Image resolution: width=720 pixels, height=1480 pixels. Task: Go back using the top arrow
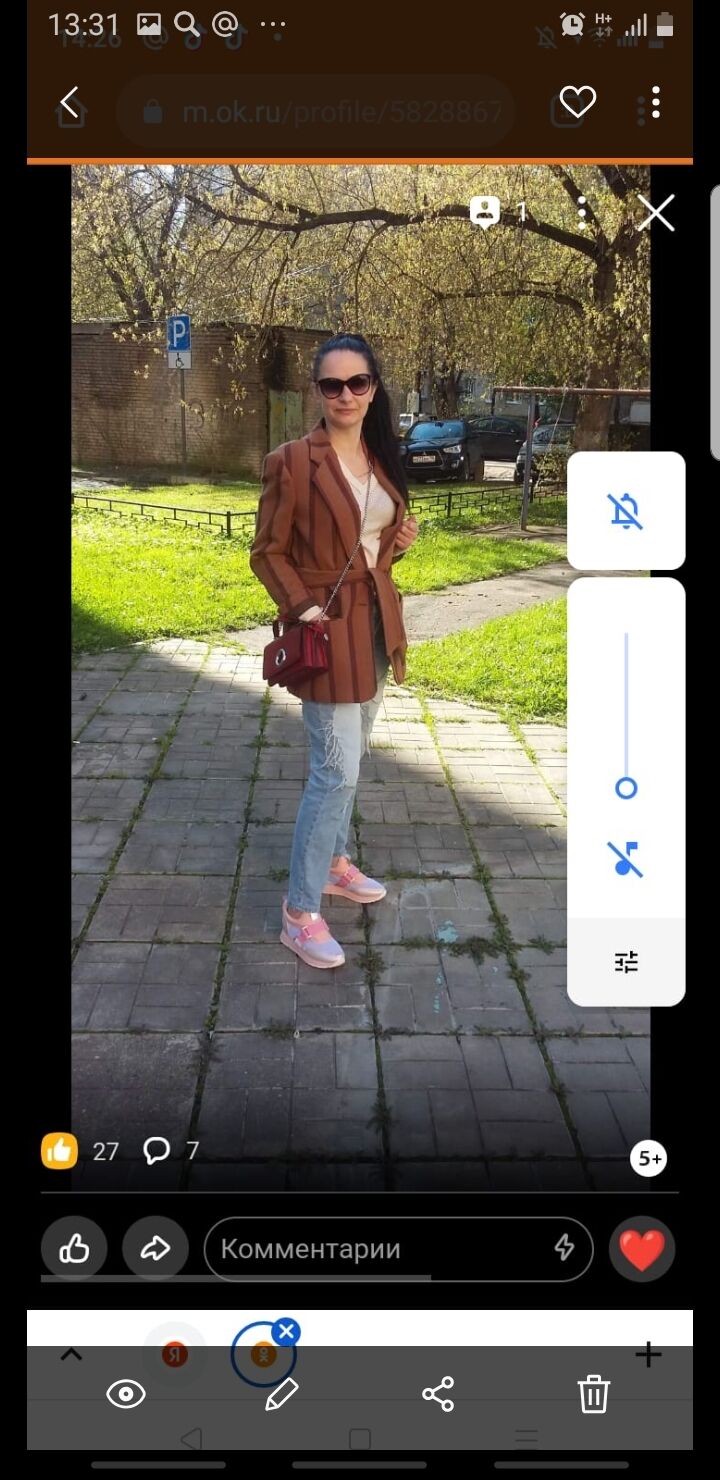[x=69, y=102]
